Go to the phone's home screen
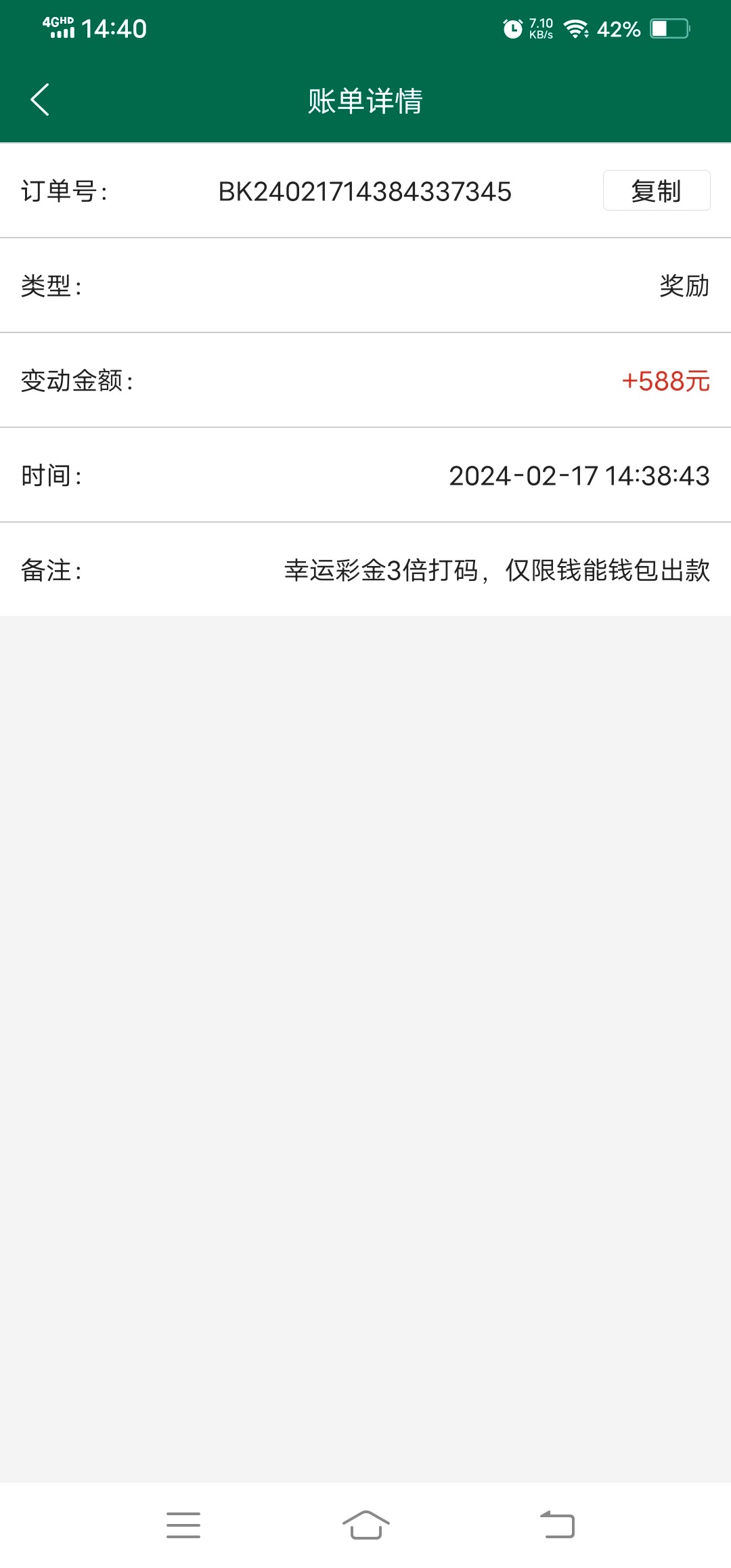The width and height of the screenshot is (731, 1568). pos(365,1525)
